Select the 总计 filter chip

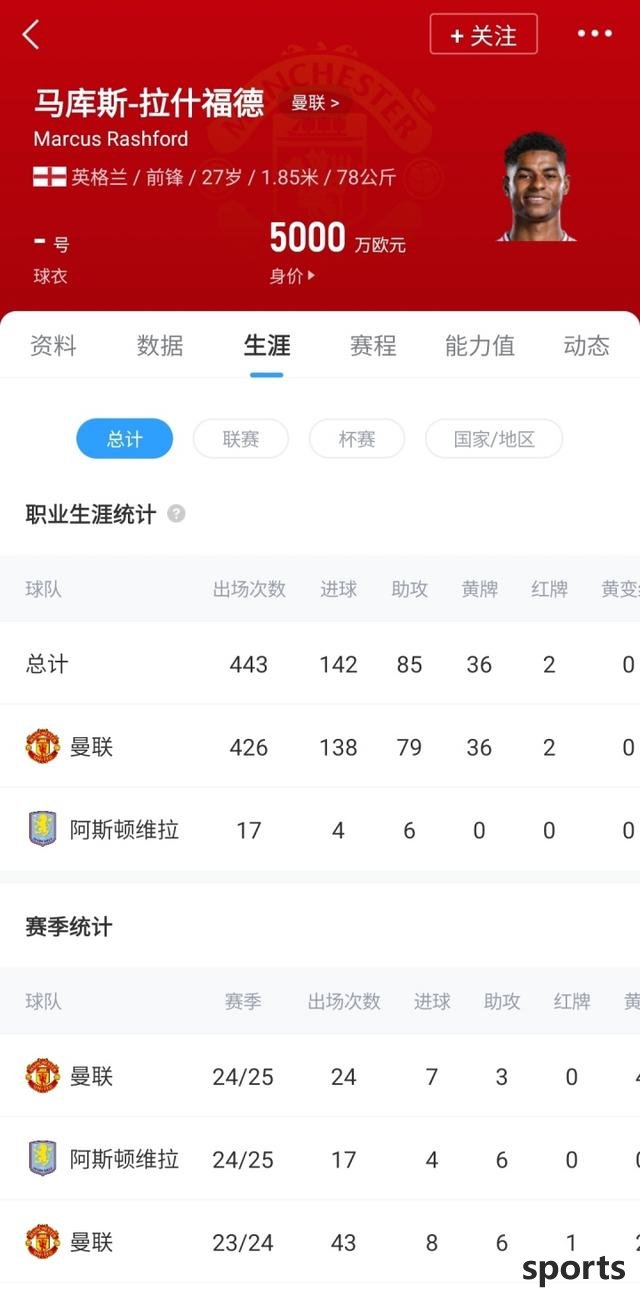(125, 438)
